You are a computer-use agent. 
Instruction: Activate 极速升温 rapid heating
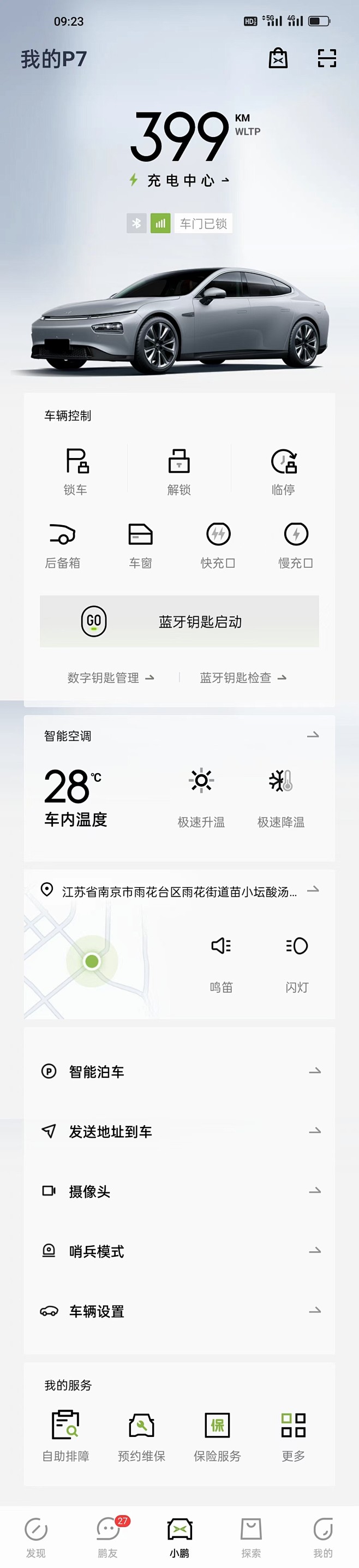(201, 797)
